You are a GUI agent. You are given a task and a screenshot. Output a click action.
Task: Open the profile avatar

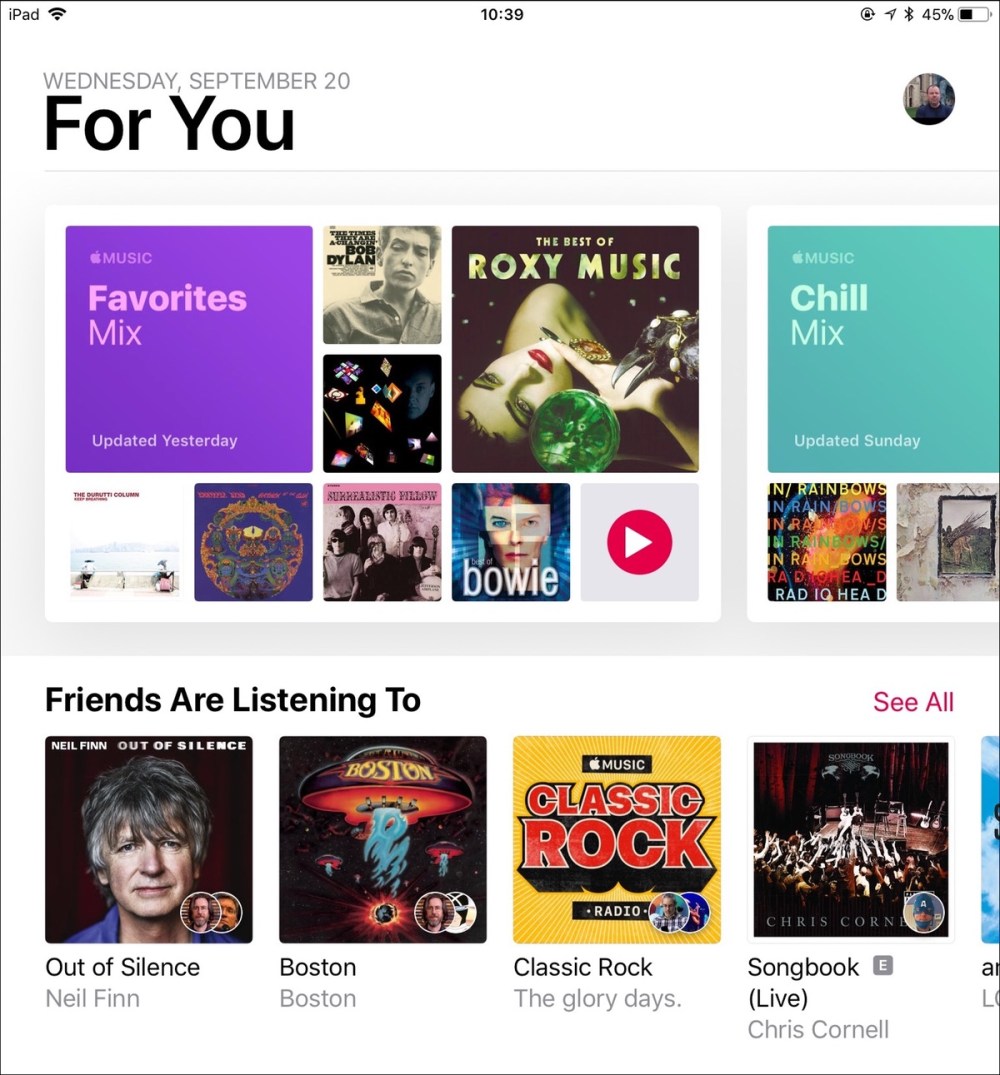(x=929, y=99)
